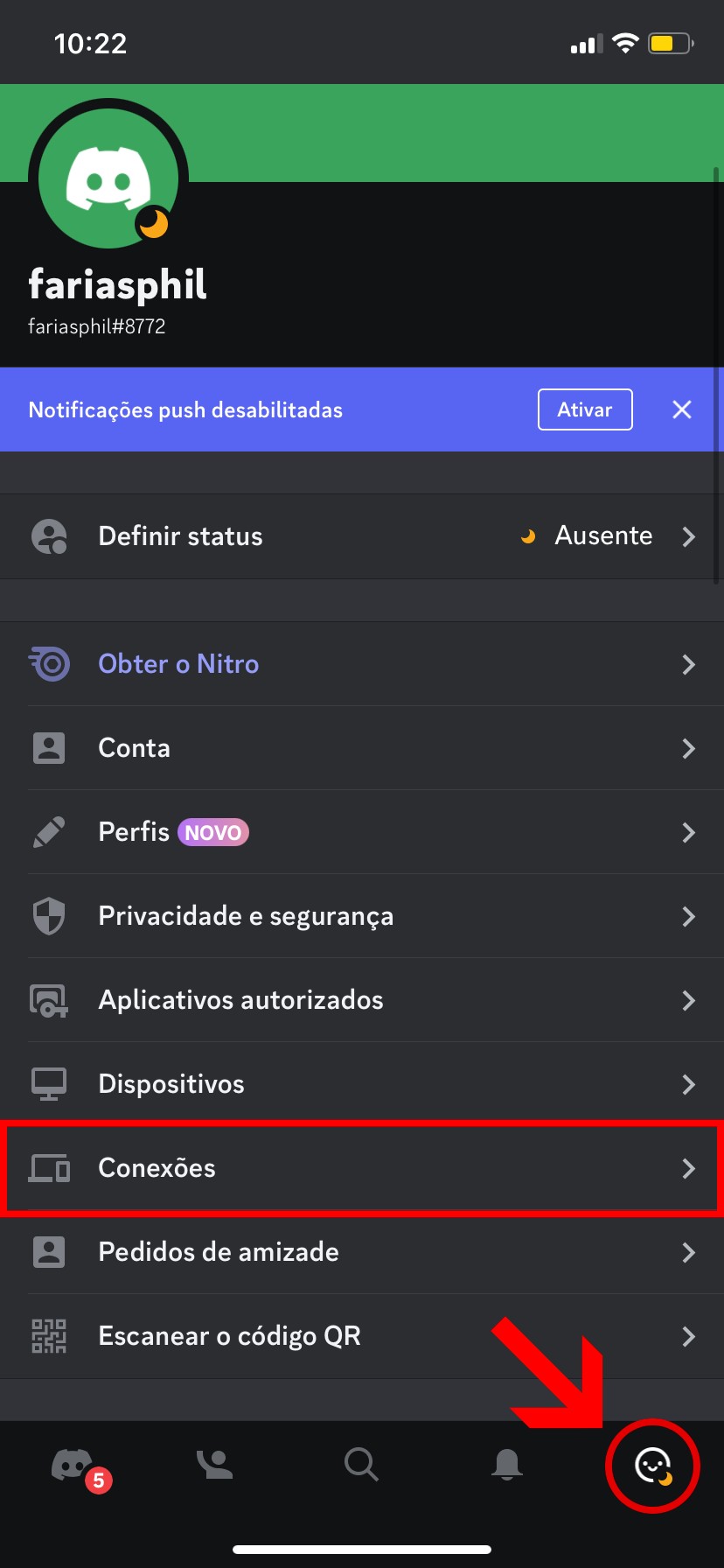The height and width of the screenshot is (1568, 724).
Task: Open Conta settings
Action: point(362,748)
